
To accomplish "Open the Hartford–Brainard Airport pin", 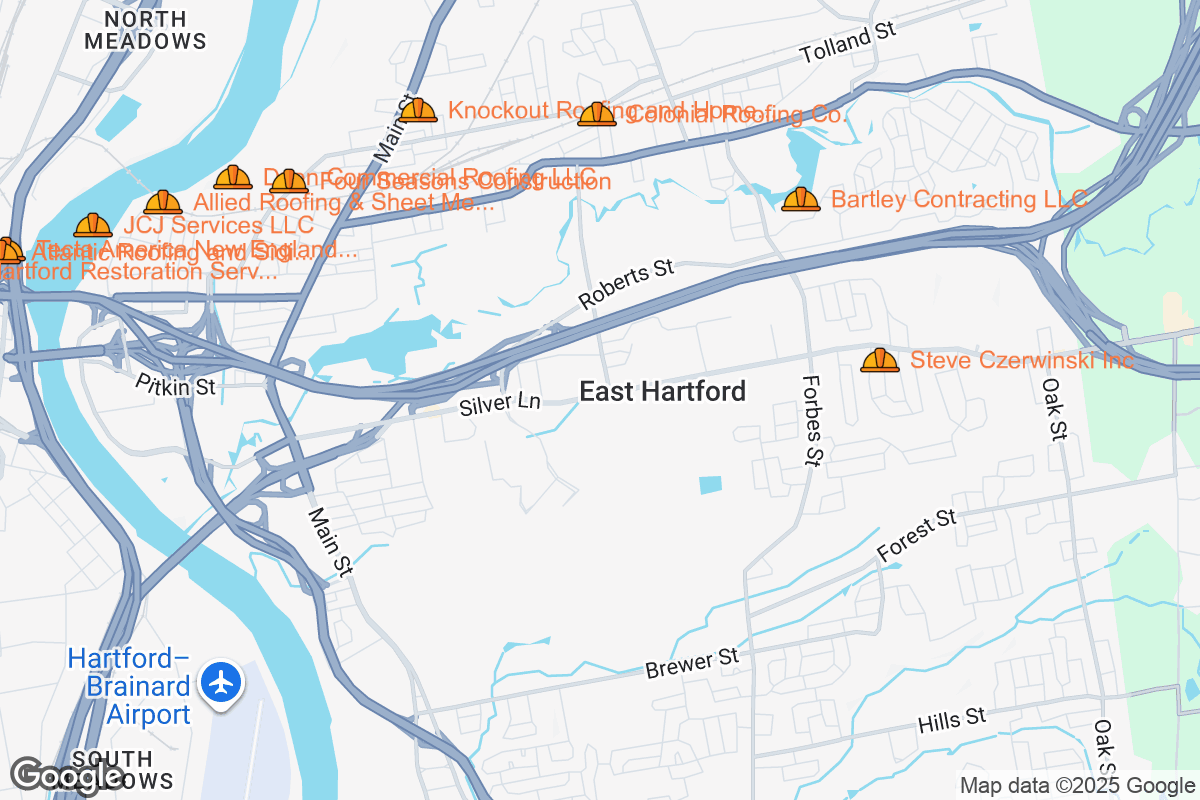I will [220, 683].
